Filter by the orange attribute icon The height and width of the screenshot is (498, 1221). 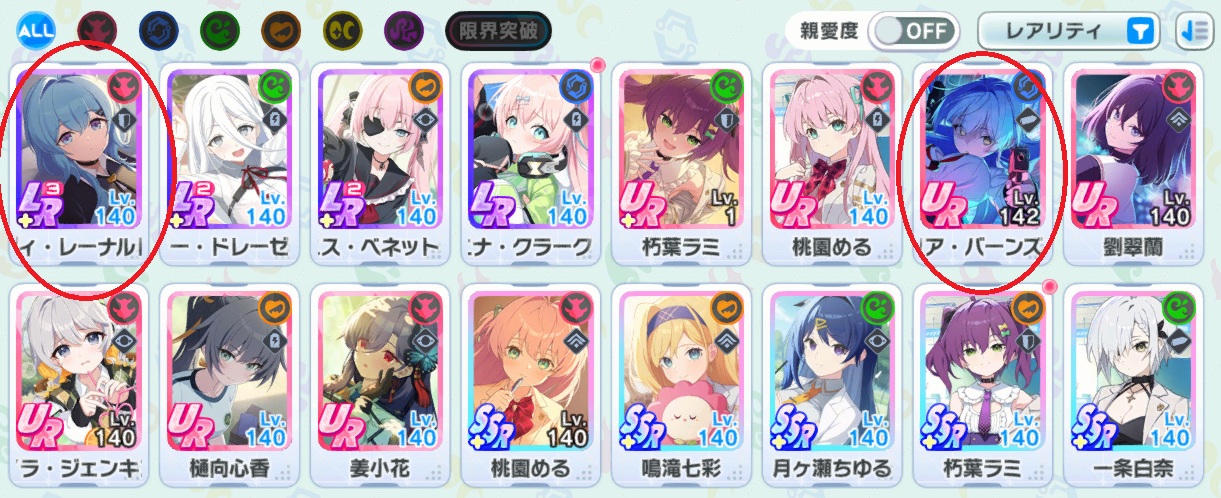pos(281,30)
